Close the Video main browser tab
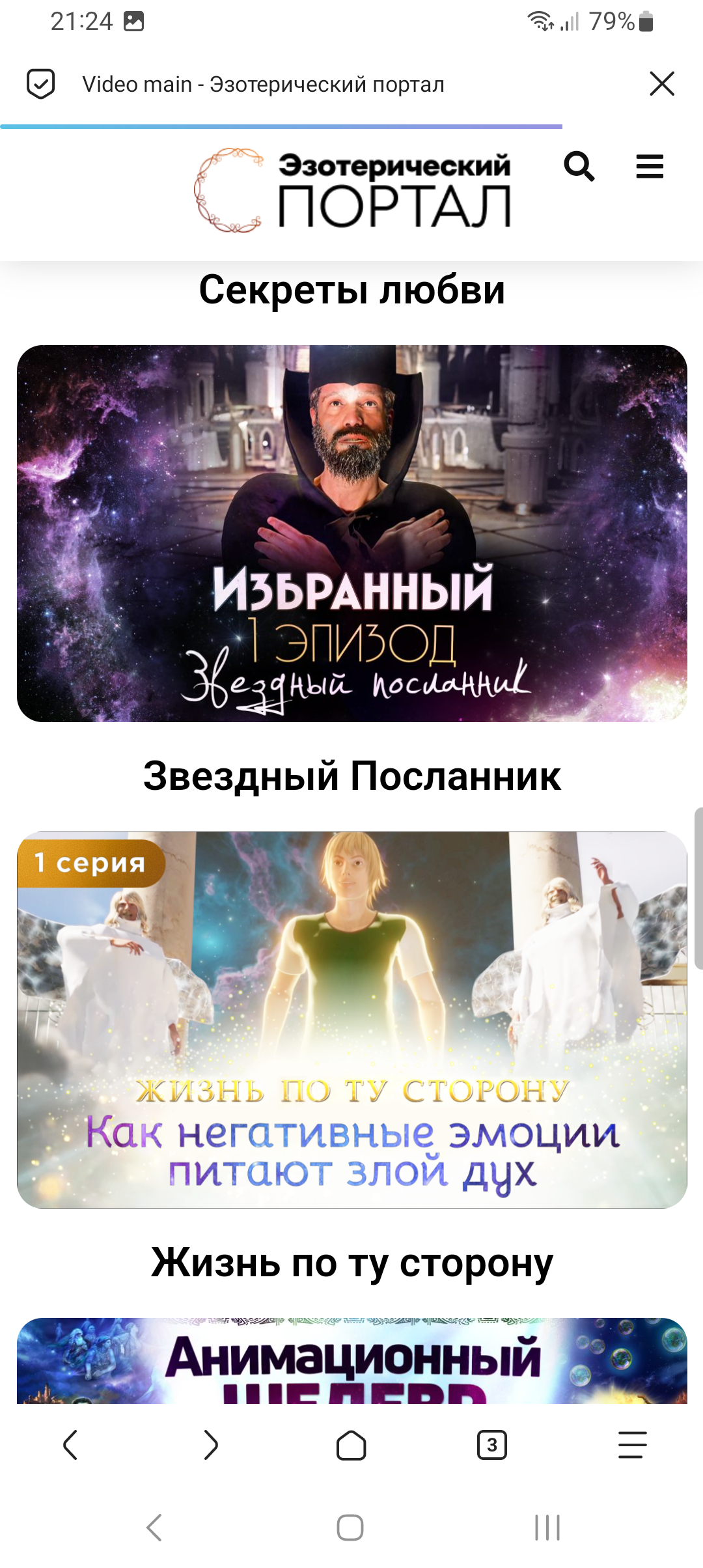703x1568 pixels. coord(662,84)
